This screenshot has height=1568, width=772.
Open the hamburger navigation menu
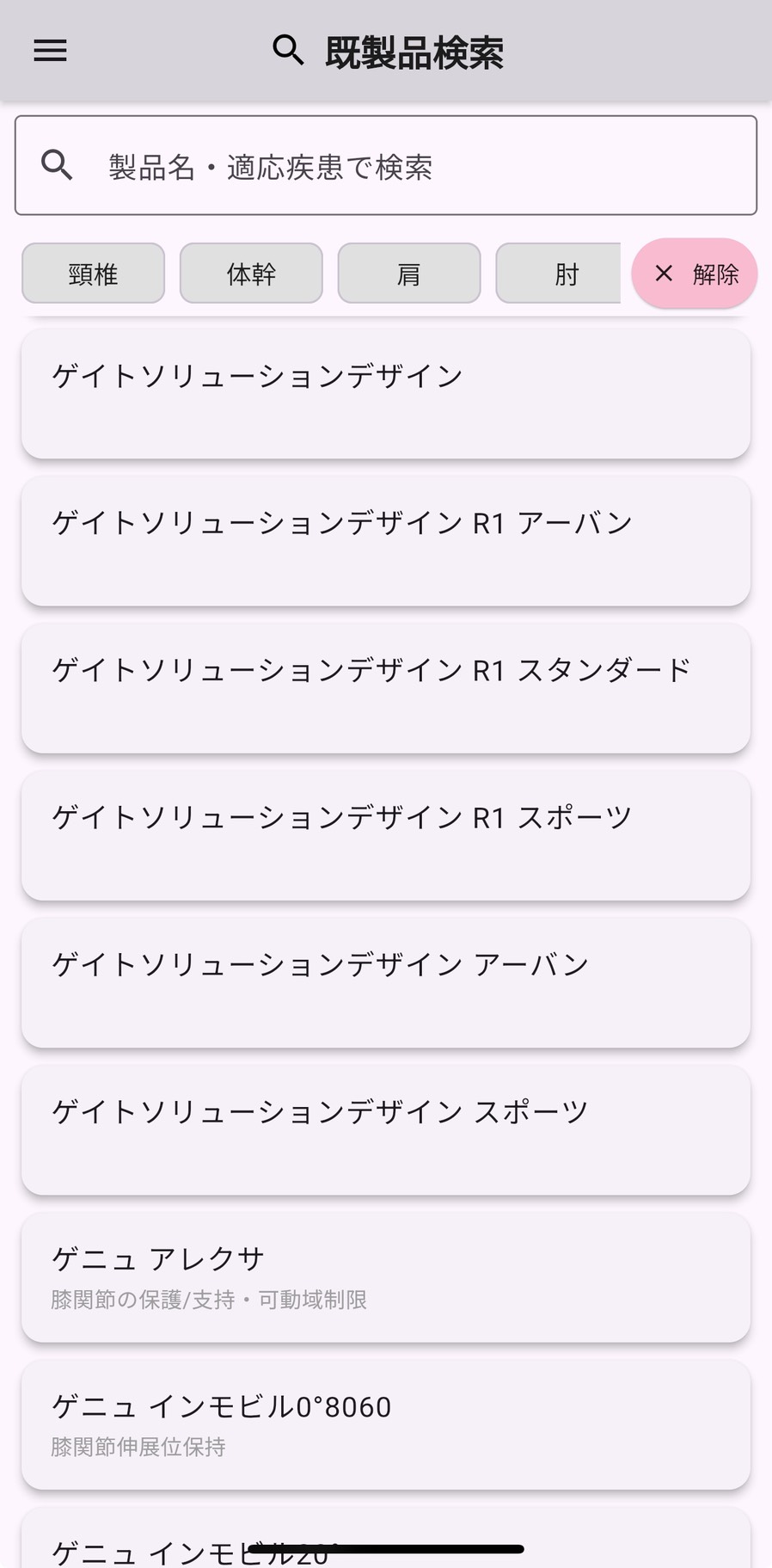pyautogui.click(x=49, y=51)
